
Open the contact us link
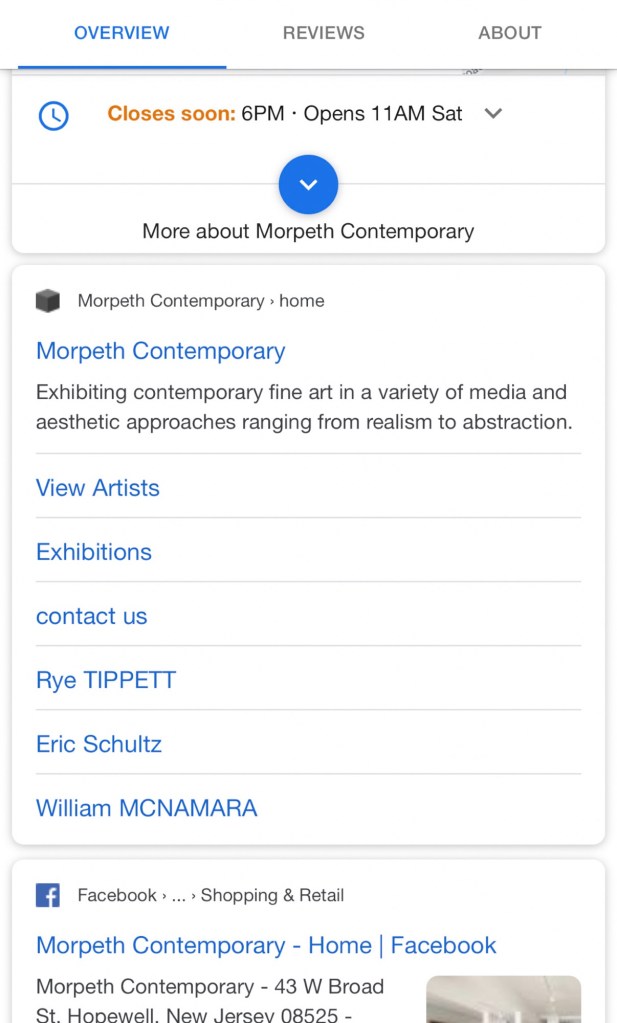[92, 616]
